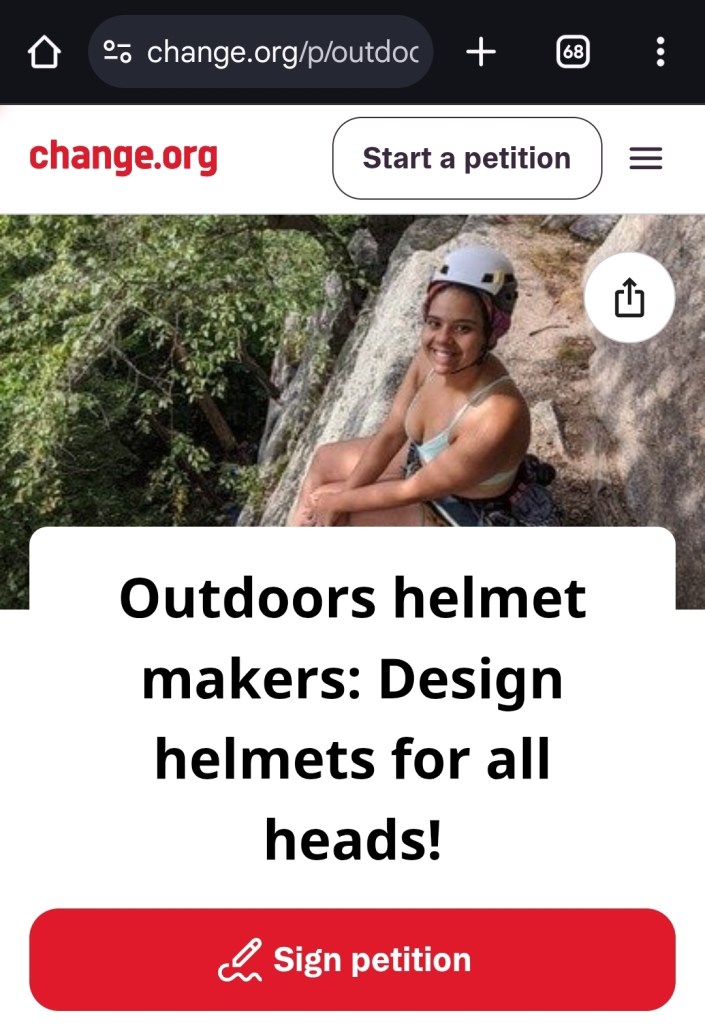Open the hamburger navigation menu
Image resolution: width=705 pixels, height=1024 pixels.
pos(646,158)
